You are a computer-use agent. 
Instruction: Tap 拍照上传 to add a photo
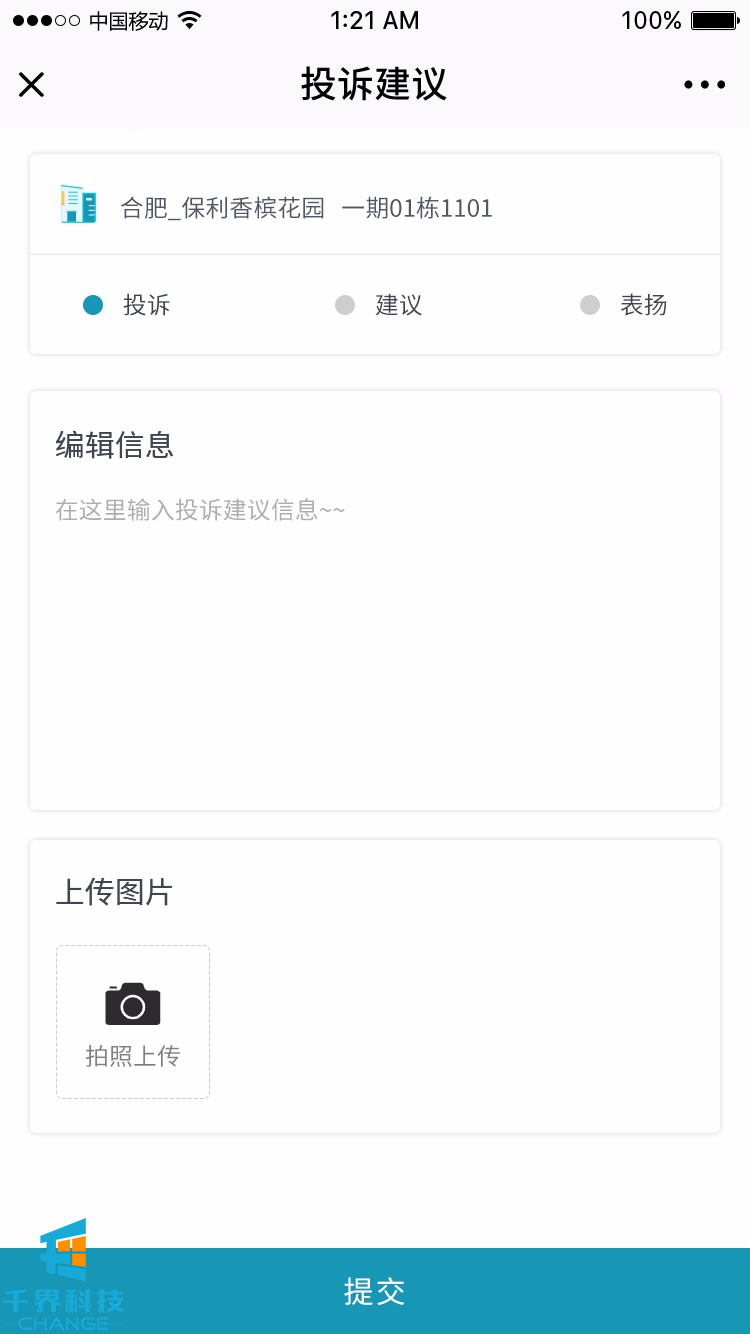pyautogui.click(x=133, y=1022)
